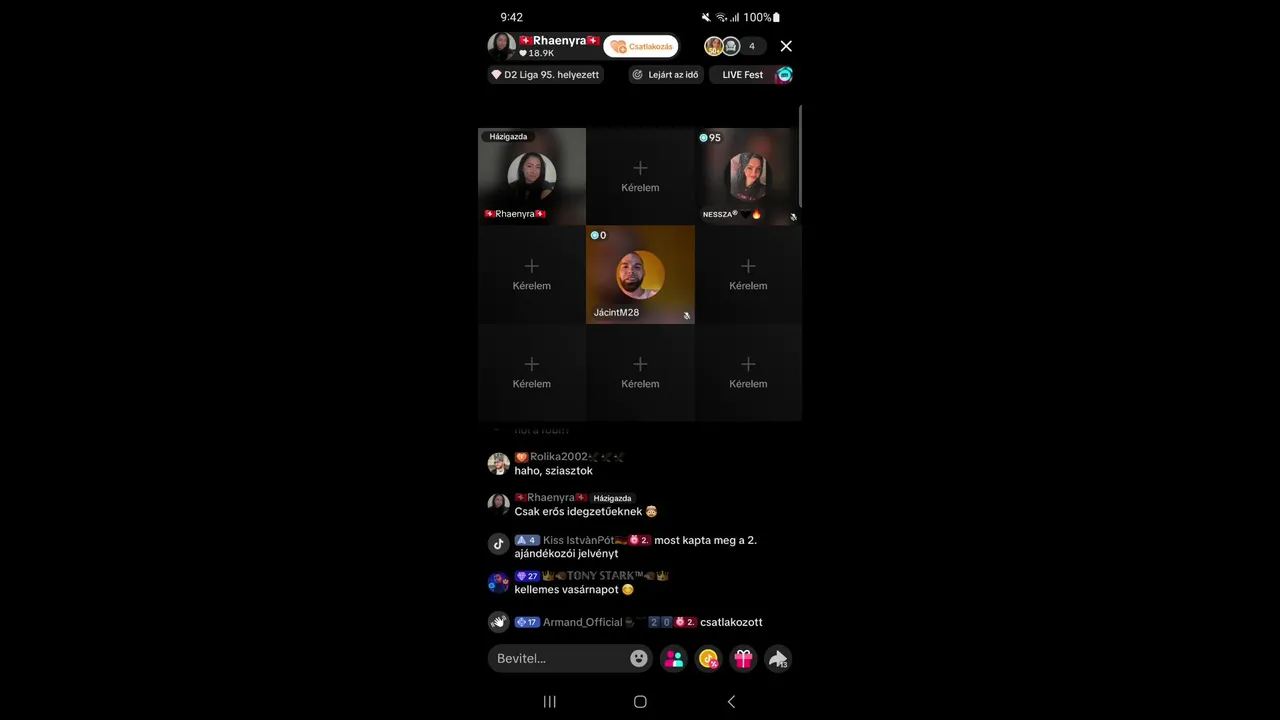
Task: Open Rolika2002's commenter avatar
Action: coord(498,464)
